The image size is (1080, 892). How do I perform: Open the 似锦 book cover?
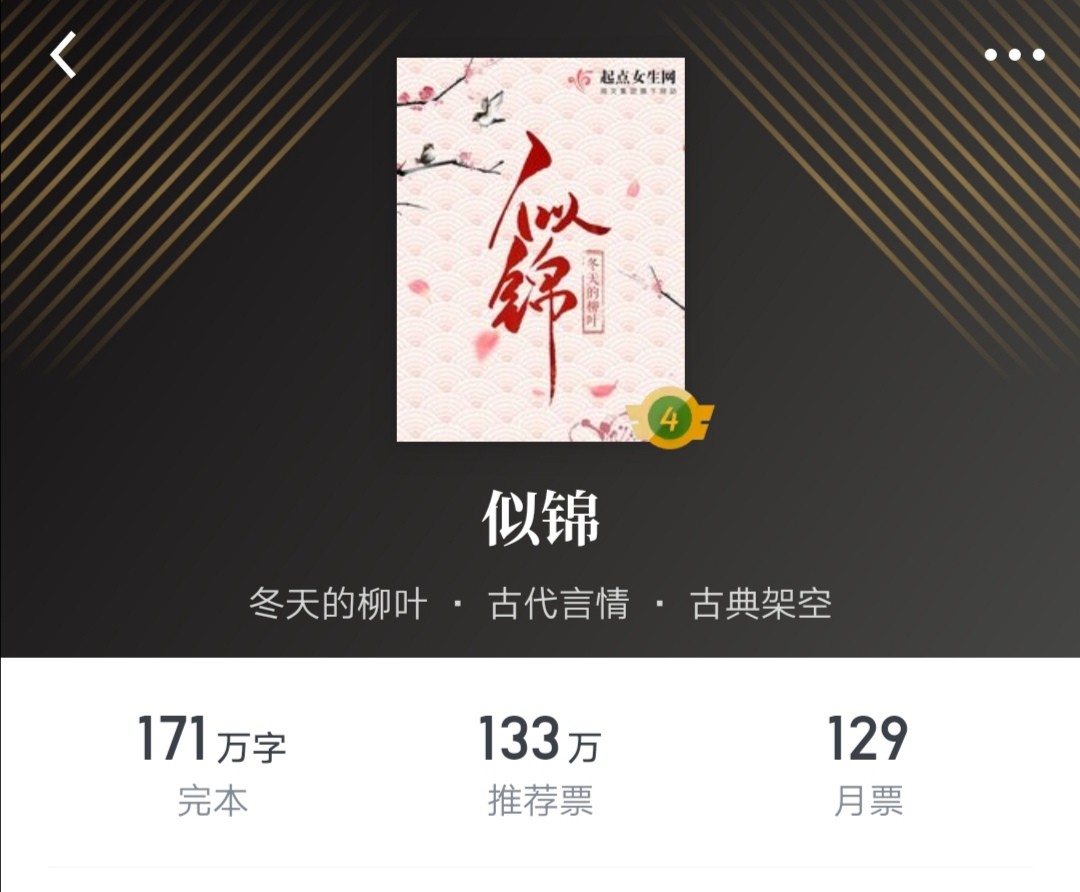[x=541, y=249]
